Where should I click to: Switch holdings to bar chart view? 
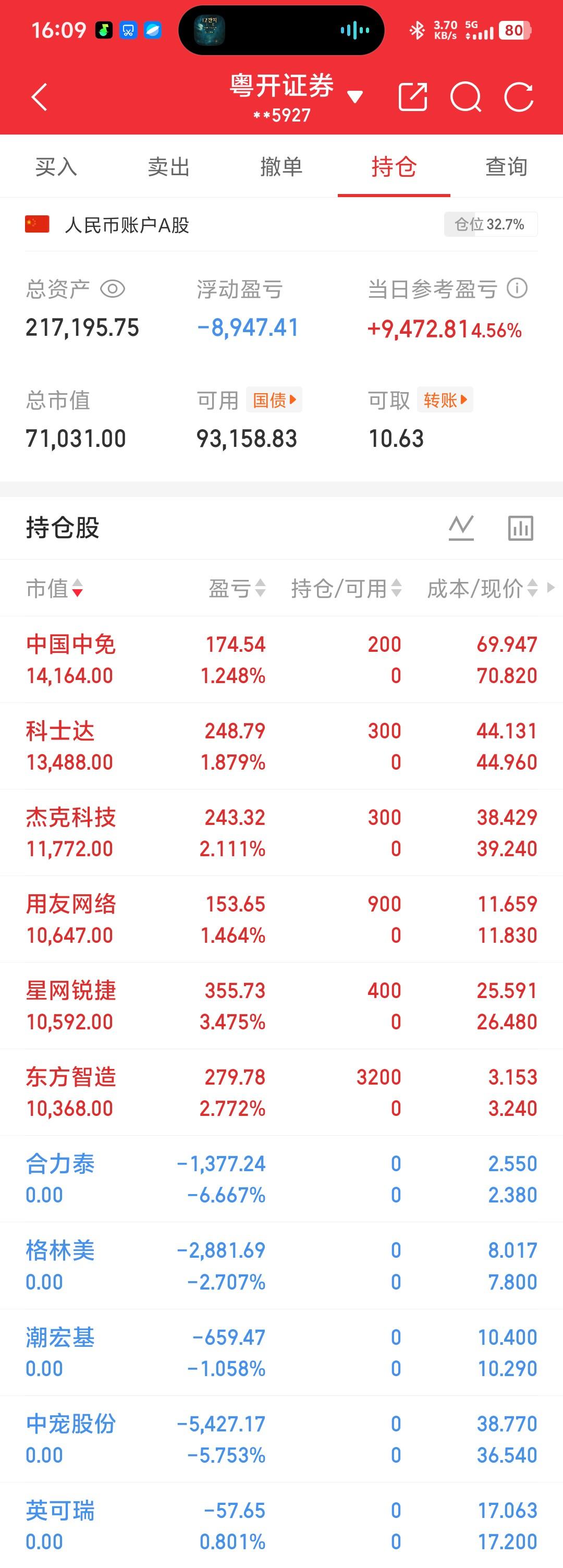click(520, 528)
